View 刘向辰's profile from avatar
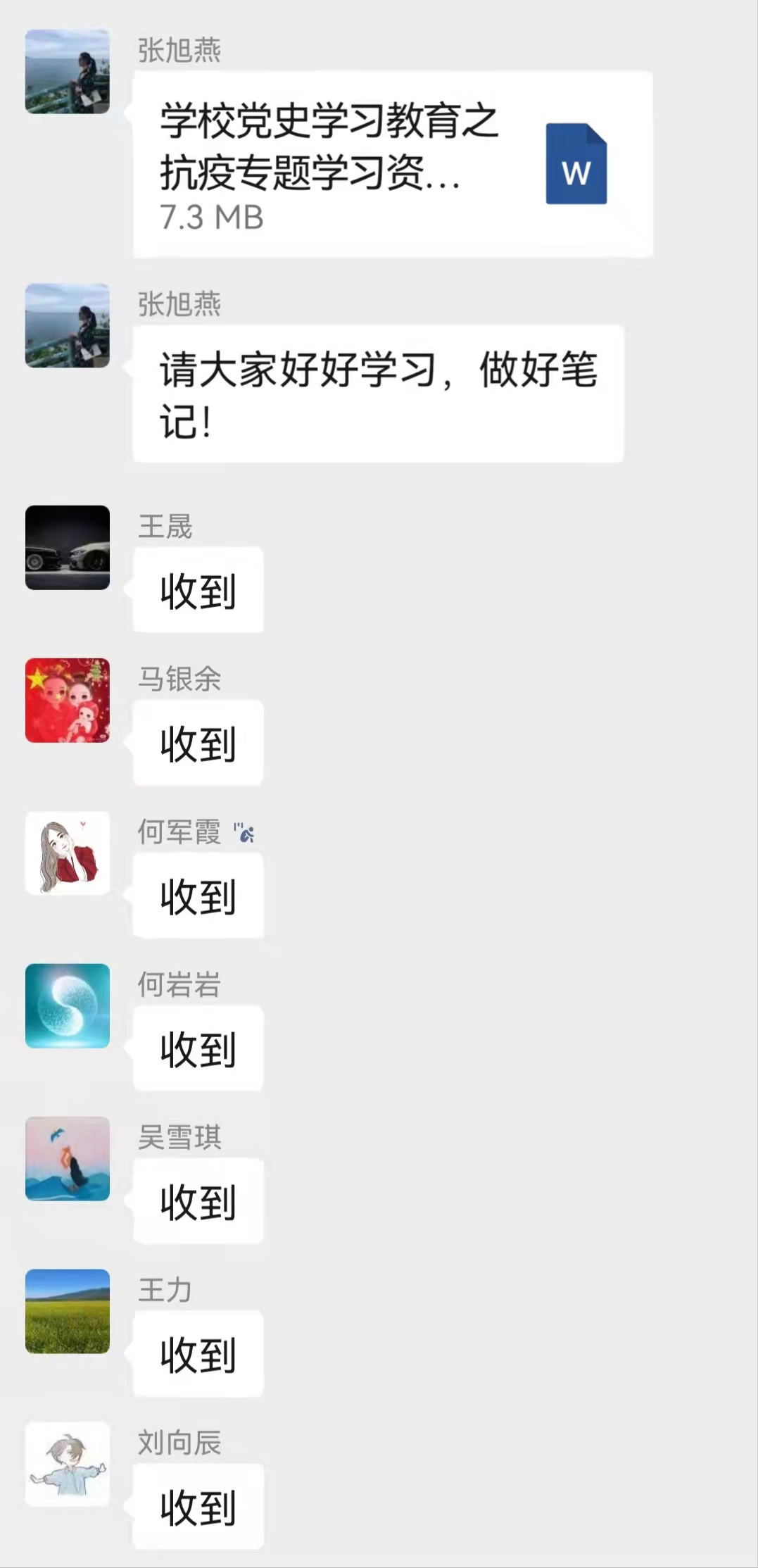 (68, 1464)
